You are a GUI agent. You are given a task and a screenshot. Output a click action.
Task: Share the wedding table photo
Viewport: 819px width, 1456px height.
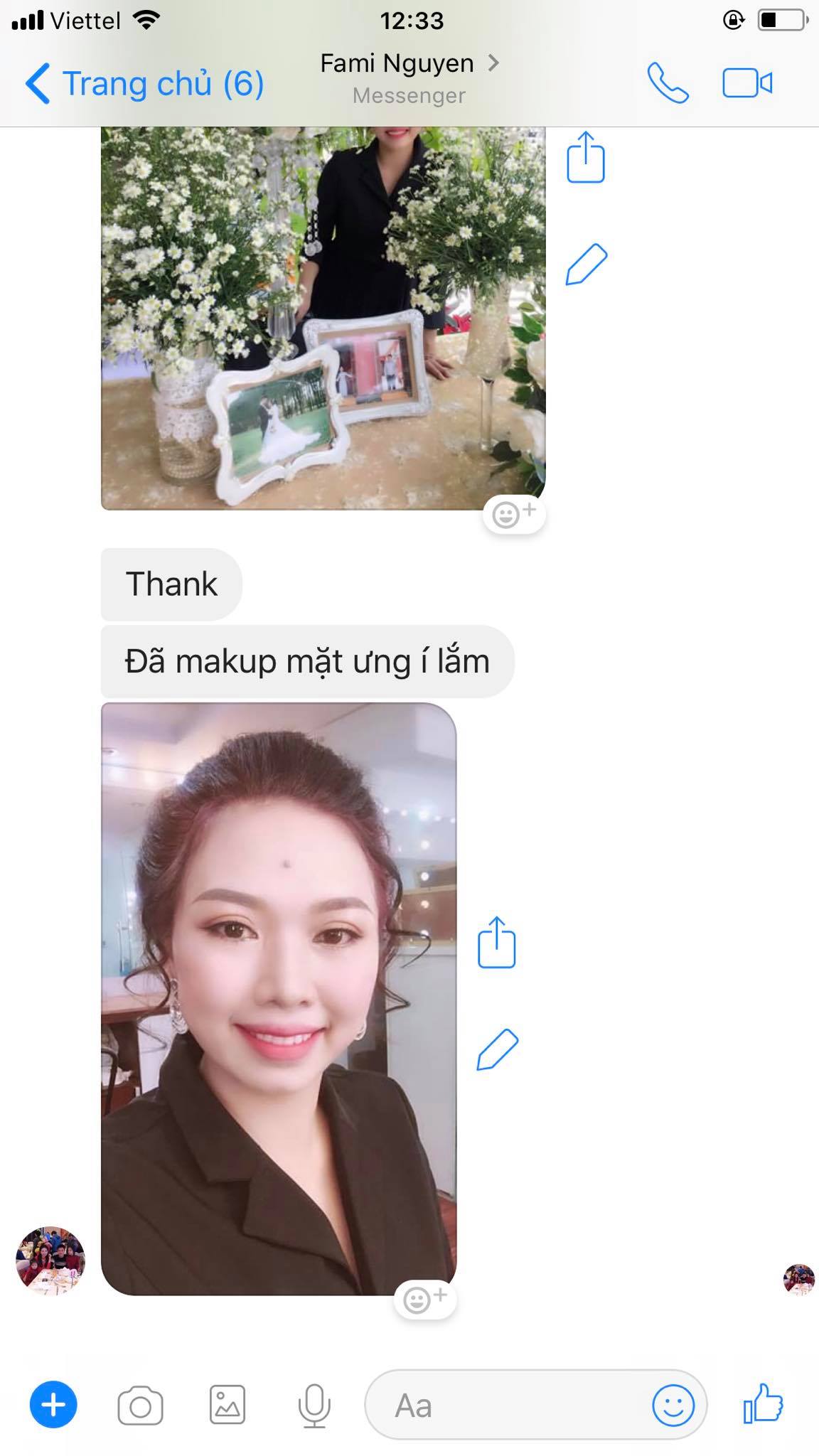click(586, 157)
